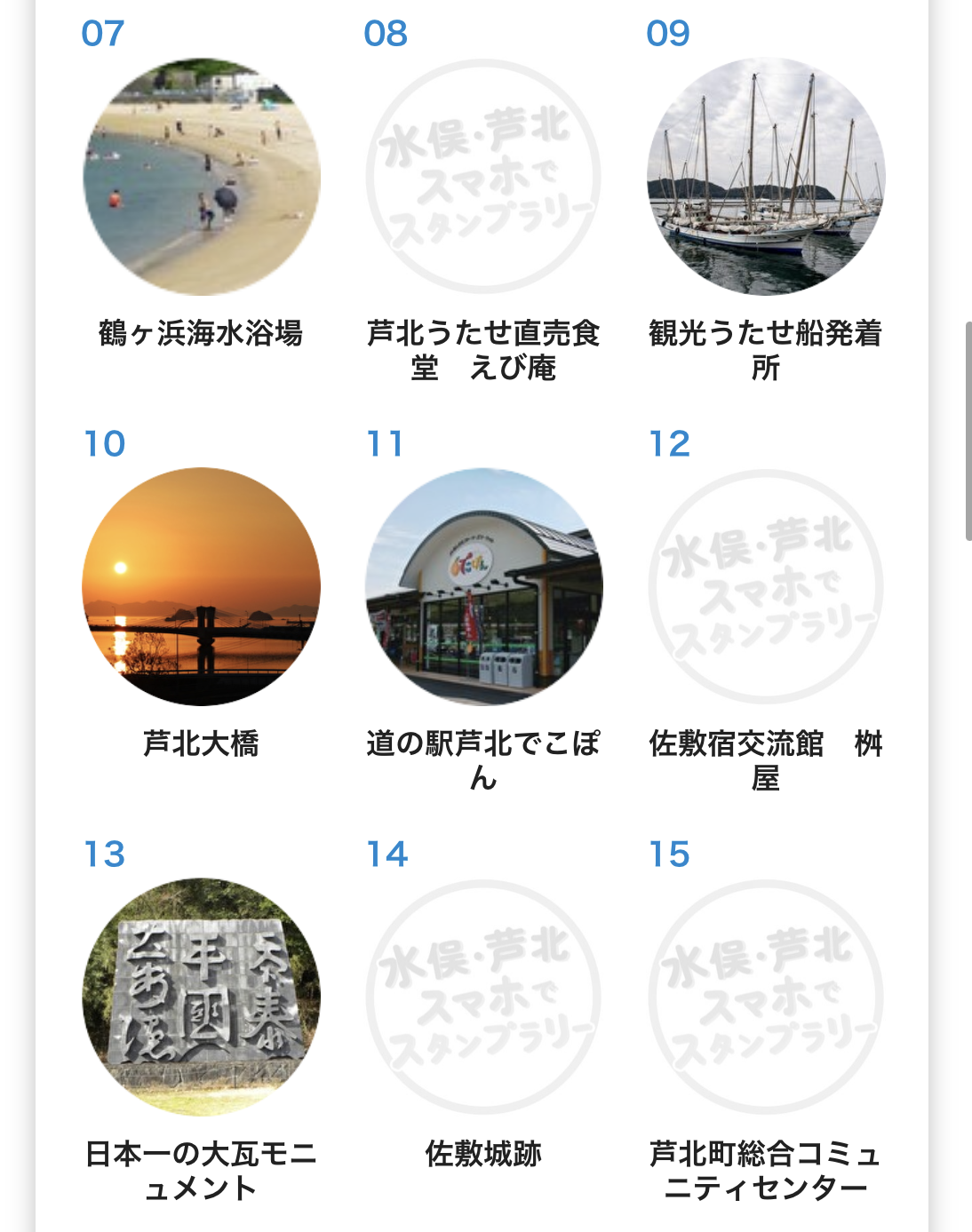The image size is (972, 1232).
Task: Select spot 12 佐敷宿交流館 桝屋
Action: (766, 587)
